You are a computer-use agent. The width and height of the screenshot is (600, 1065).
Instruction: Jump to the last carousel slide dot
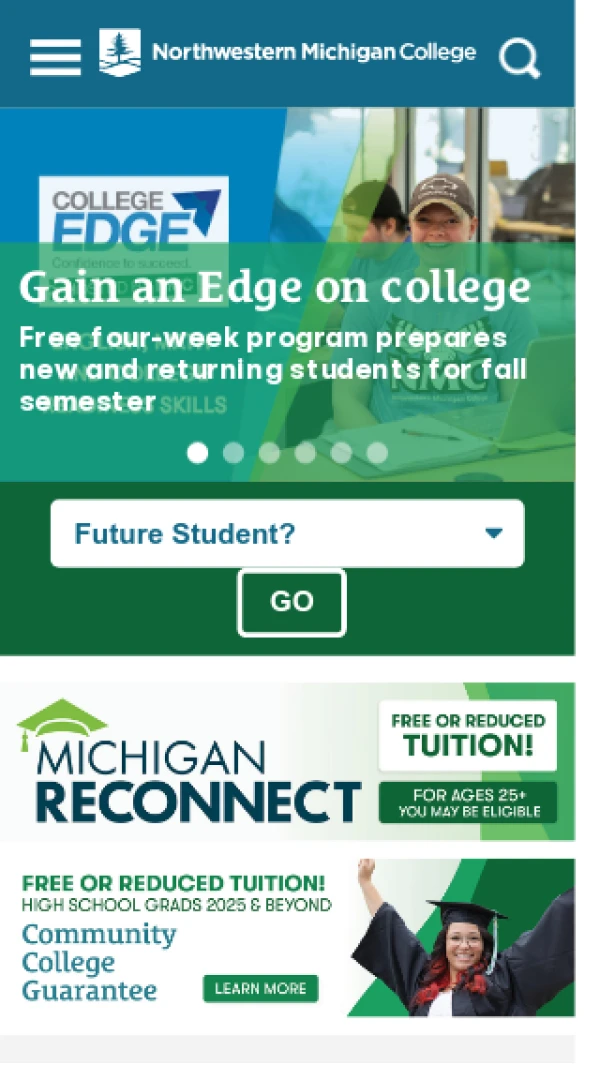click(x=377, y=453)
